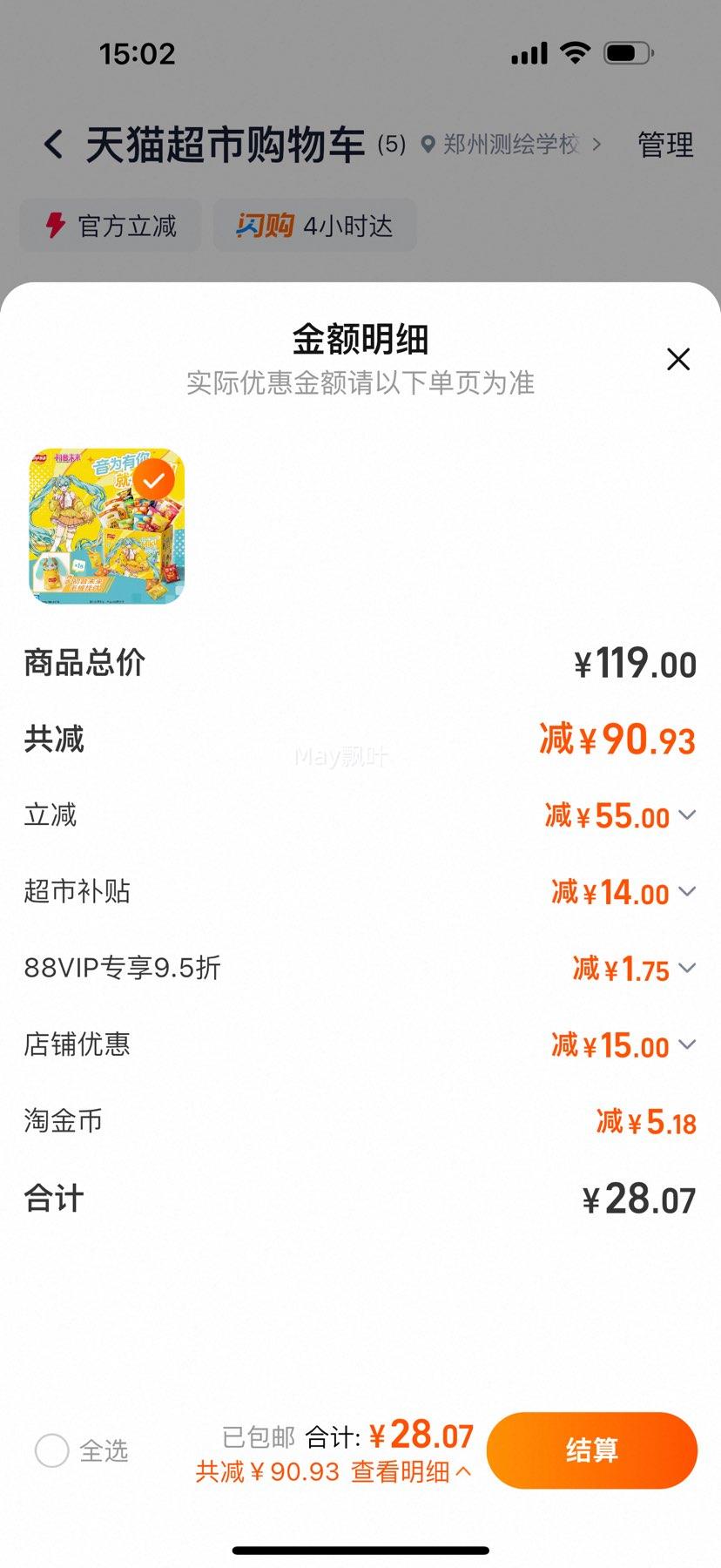Image resolution: width=721 pixels, height=1568 pixels.
Task: Expand the 超市补贴 subsidy breakdown
Action: point(688,893)
